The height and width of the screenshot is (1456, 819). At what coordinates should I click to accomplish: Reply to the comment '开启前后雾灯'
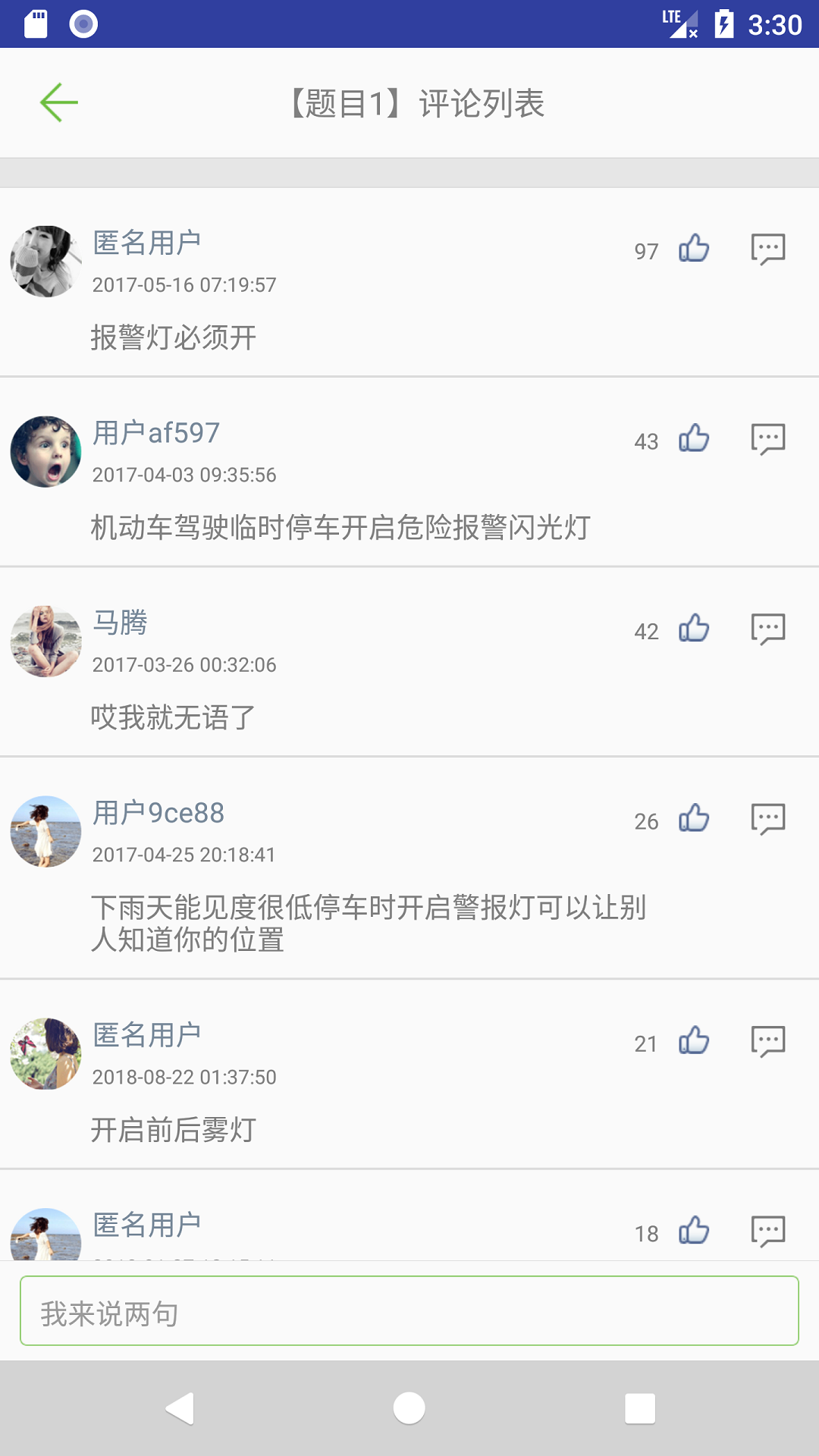pyautogui.click(x=767, y=1041)
